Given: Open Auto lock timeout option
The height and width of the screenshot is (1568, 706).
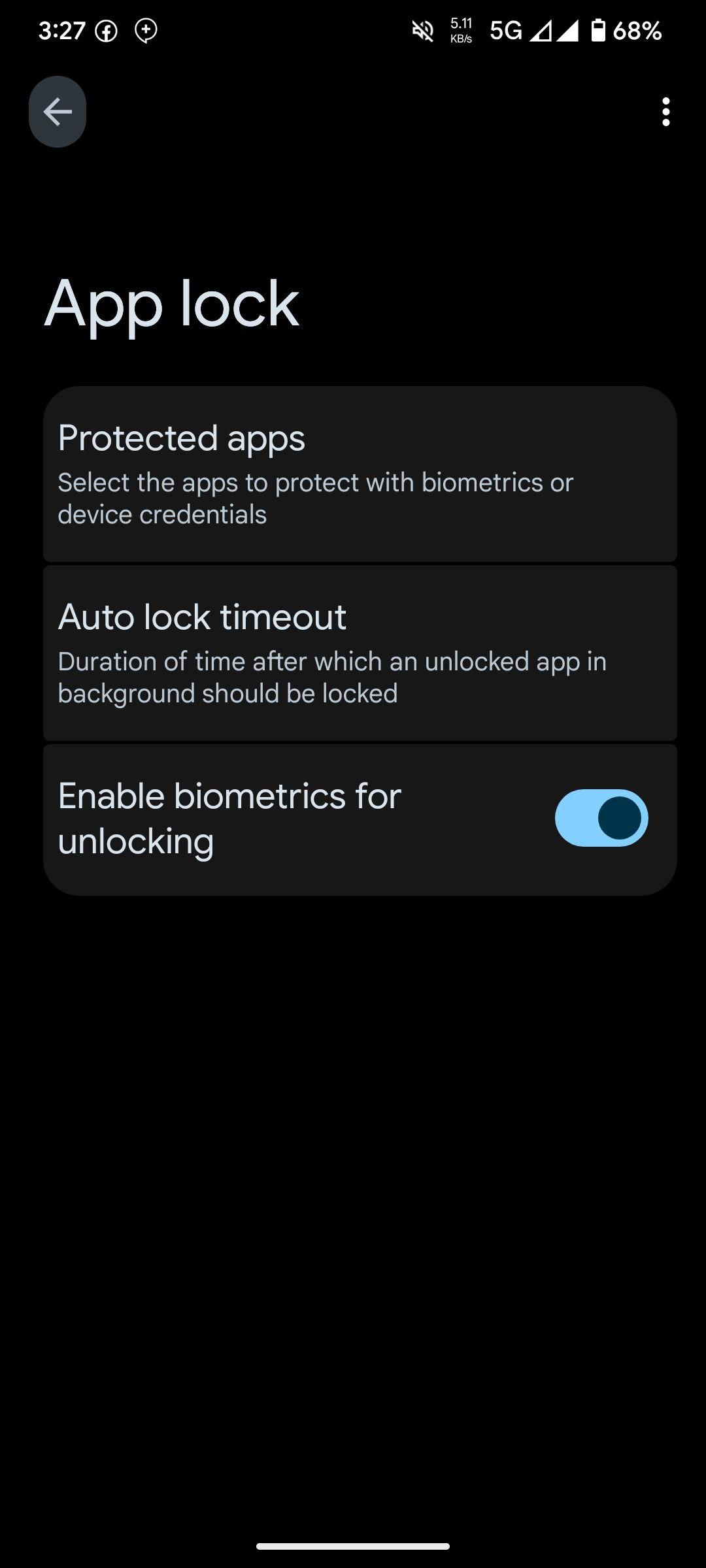Looking at the screenshot, I should pyautogui.click(x=360, y=653).
